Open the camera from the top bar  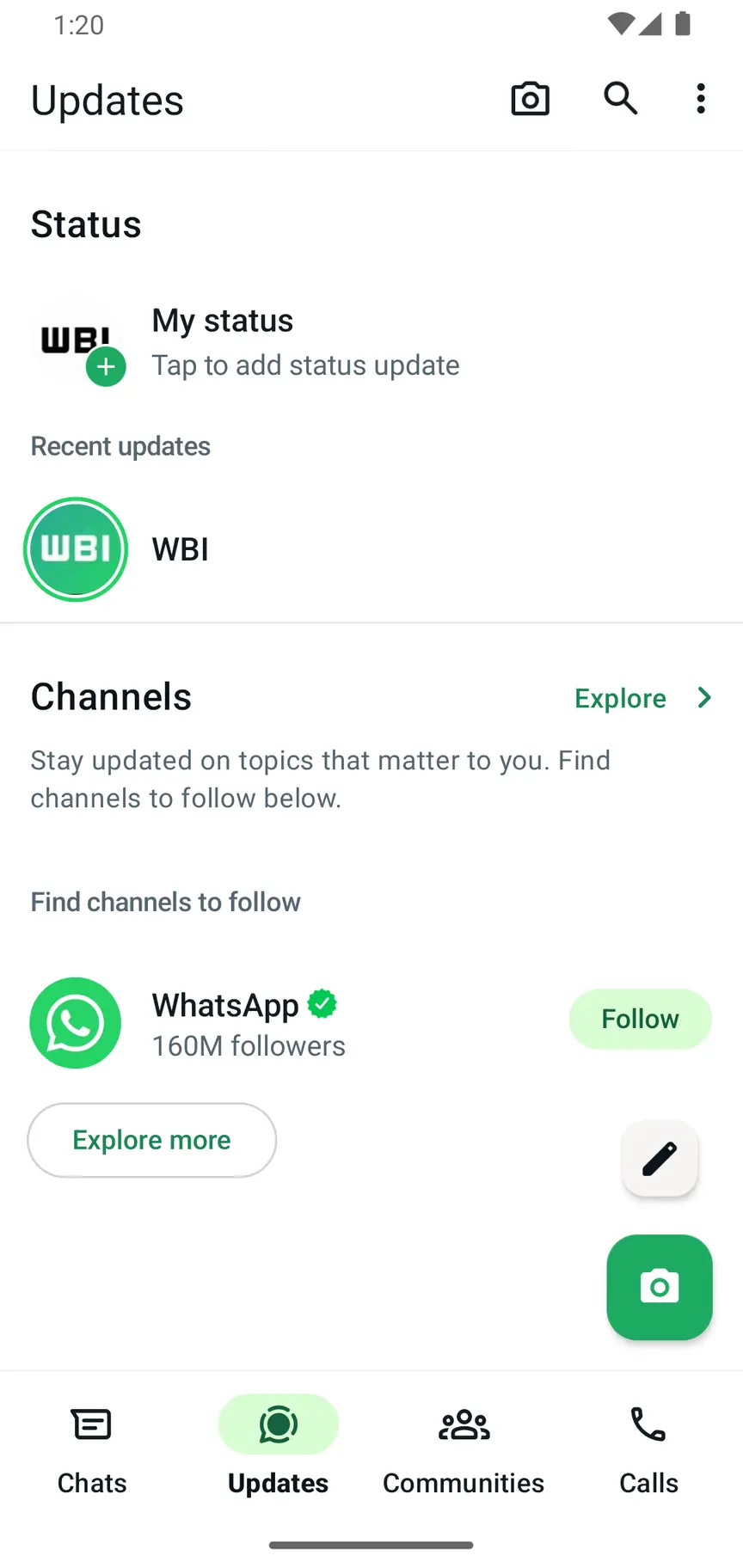point(530,99)
